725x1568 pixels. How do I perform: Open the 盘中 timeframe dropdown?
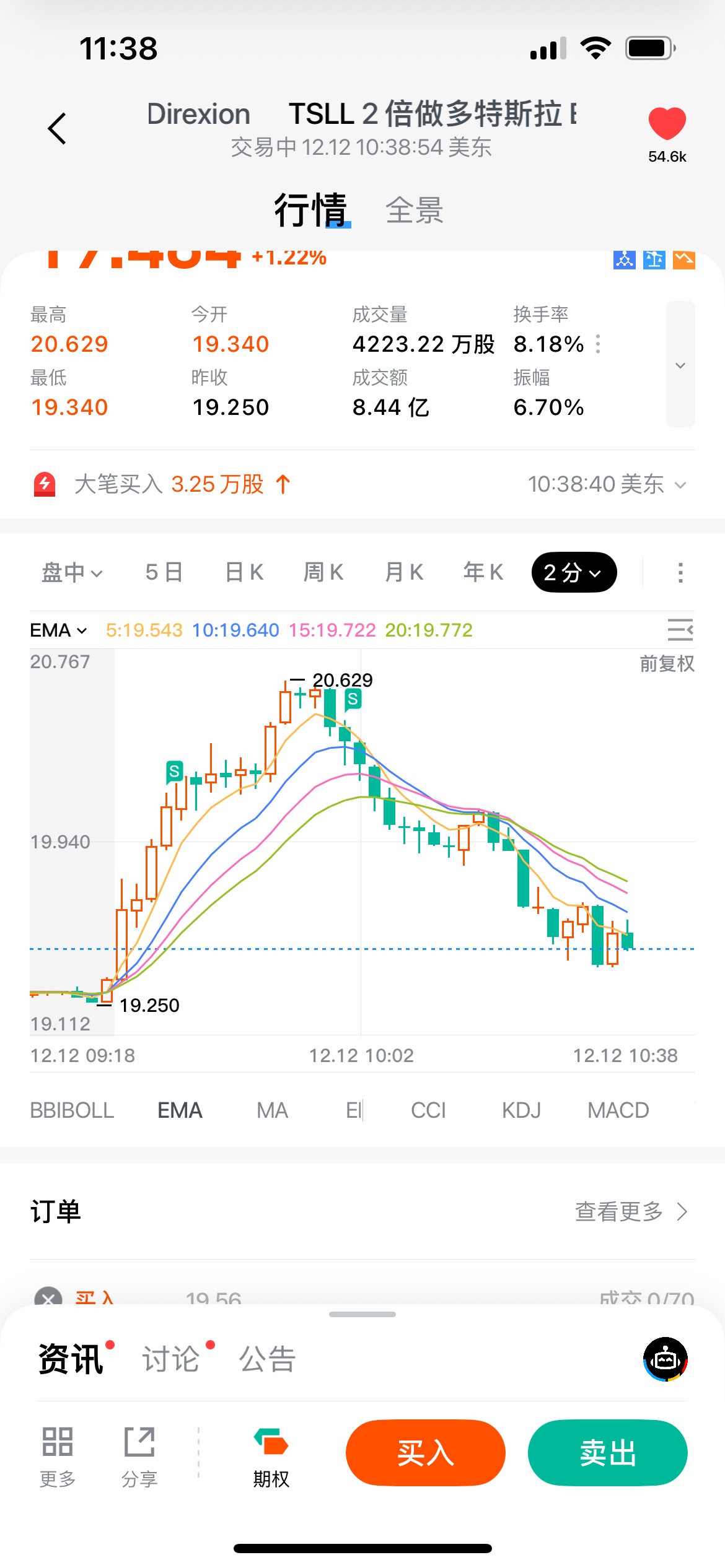[x=71, y=572]
